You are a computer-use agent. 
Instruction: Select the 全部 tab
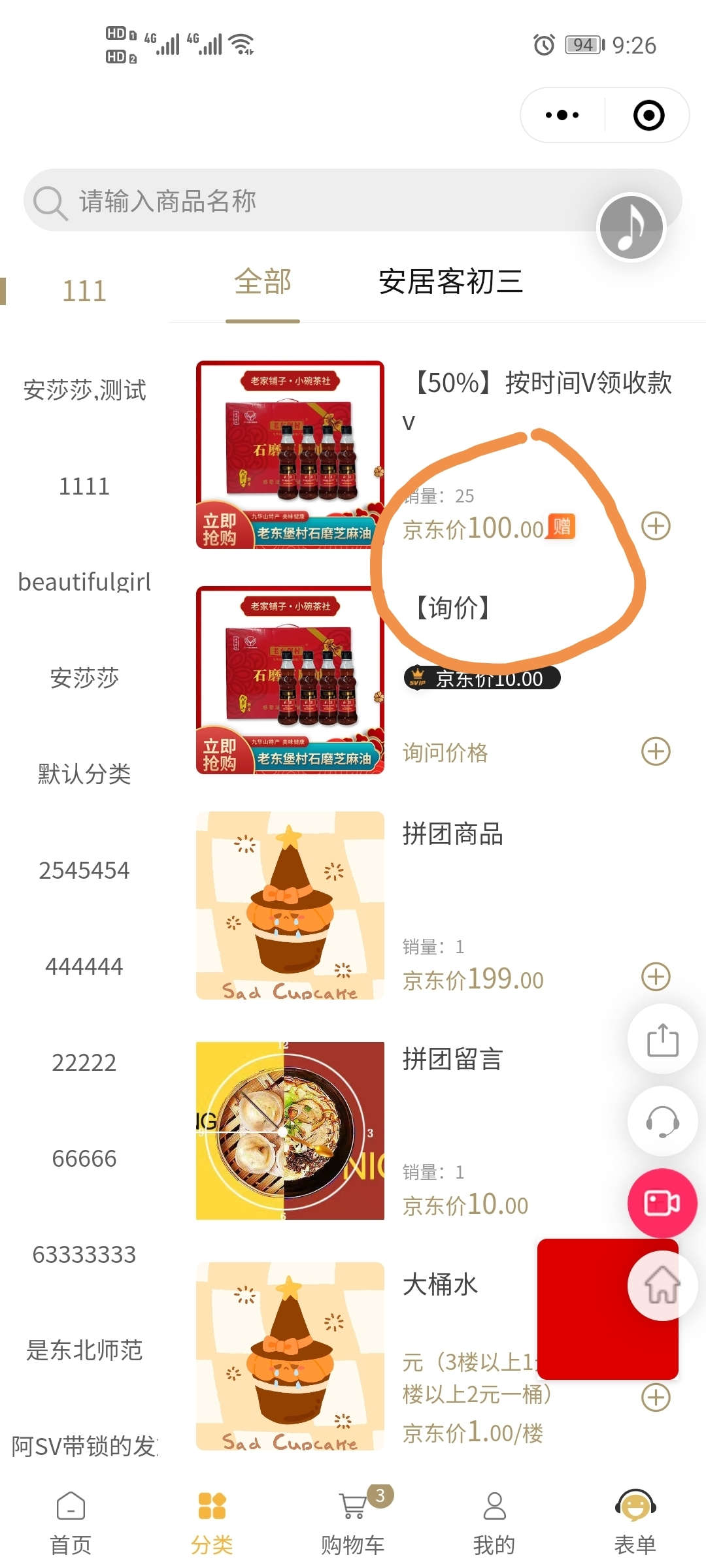tap(263, 282)
